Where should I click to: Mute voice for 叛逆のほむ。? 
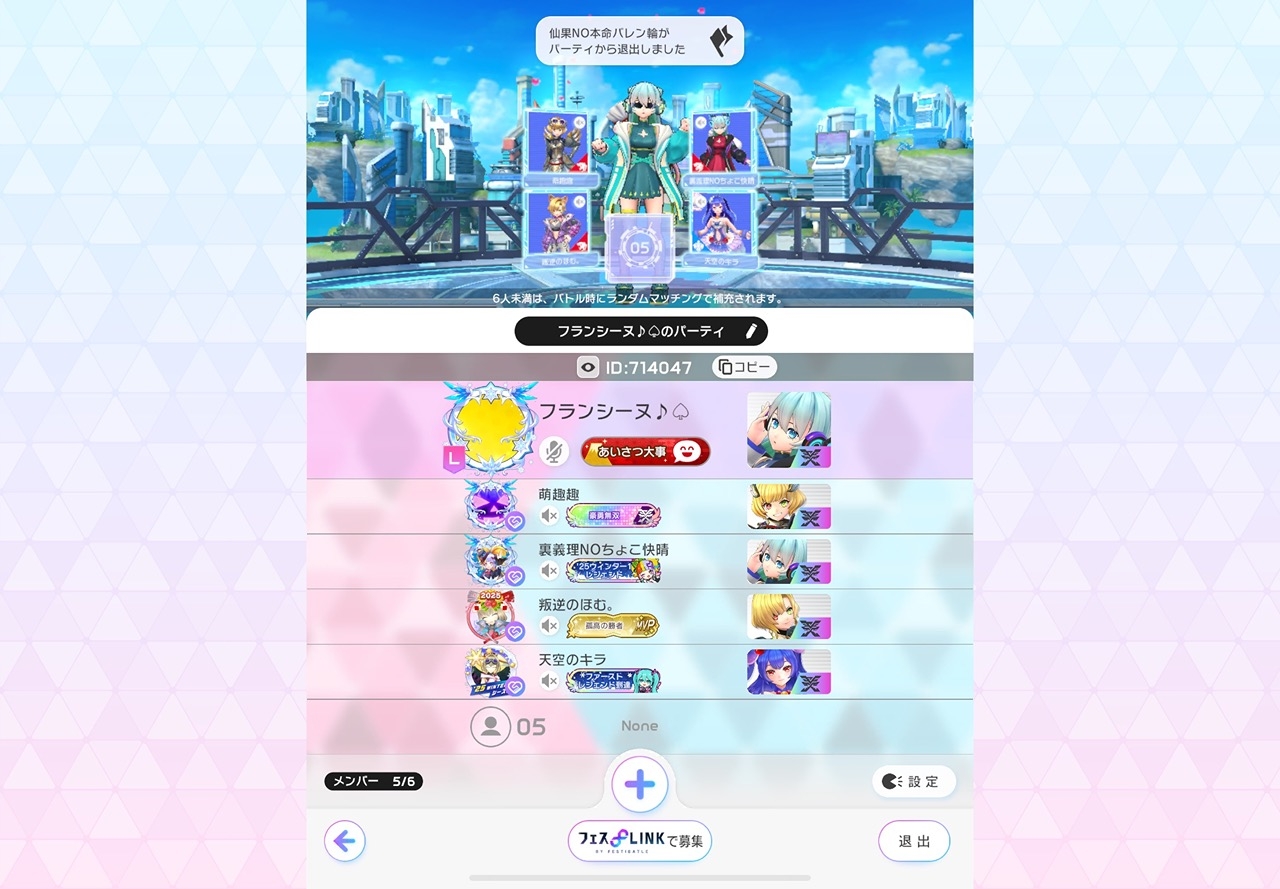pyautogui.click(x=549, y=626)
